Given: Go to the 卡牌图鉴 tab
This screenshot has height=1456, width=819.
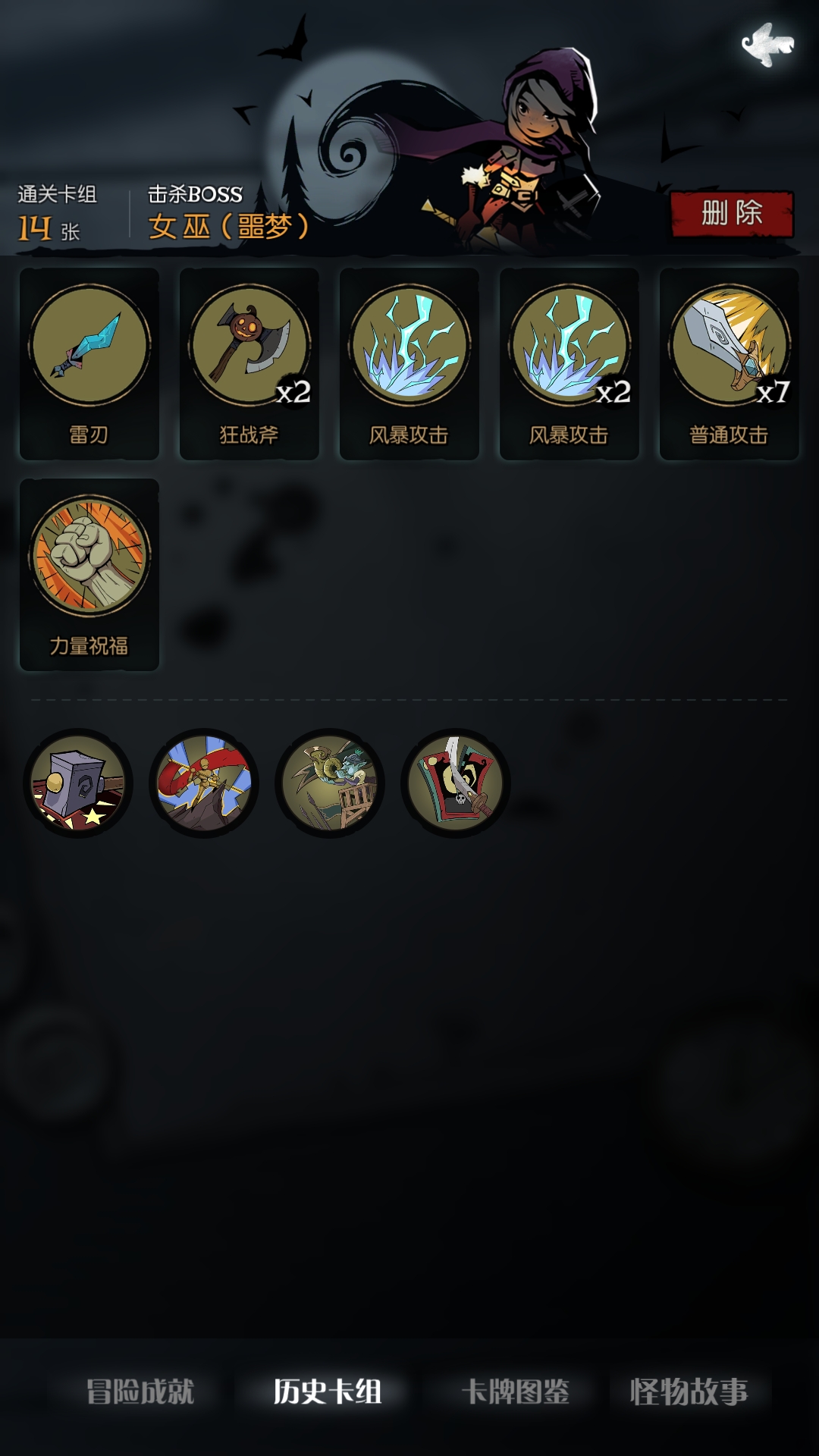Looking at the screenshot, I should tap(516, 1392).
